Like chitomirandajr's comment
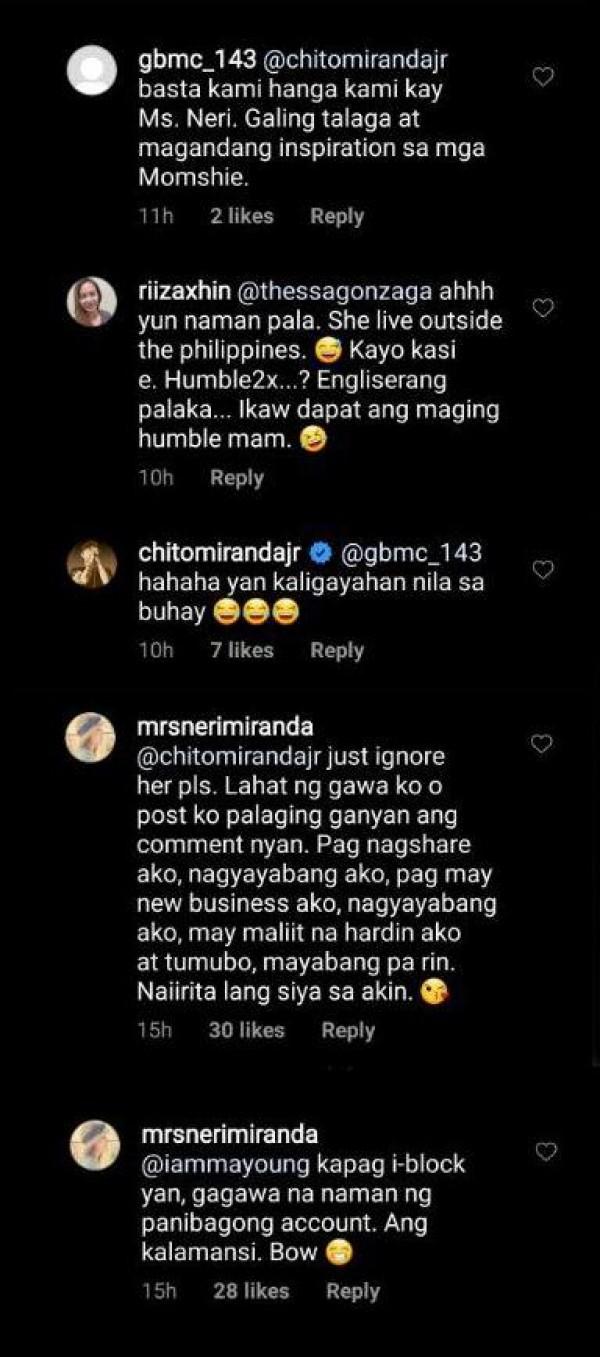 543,570
